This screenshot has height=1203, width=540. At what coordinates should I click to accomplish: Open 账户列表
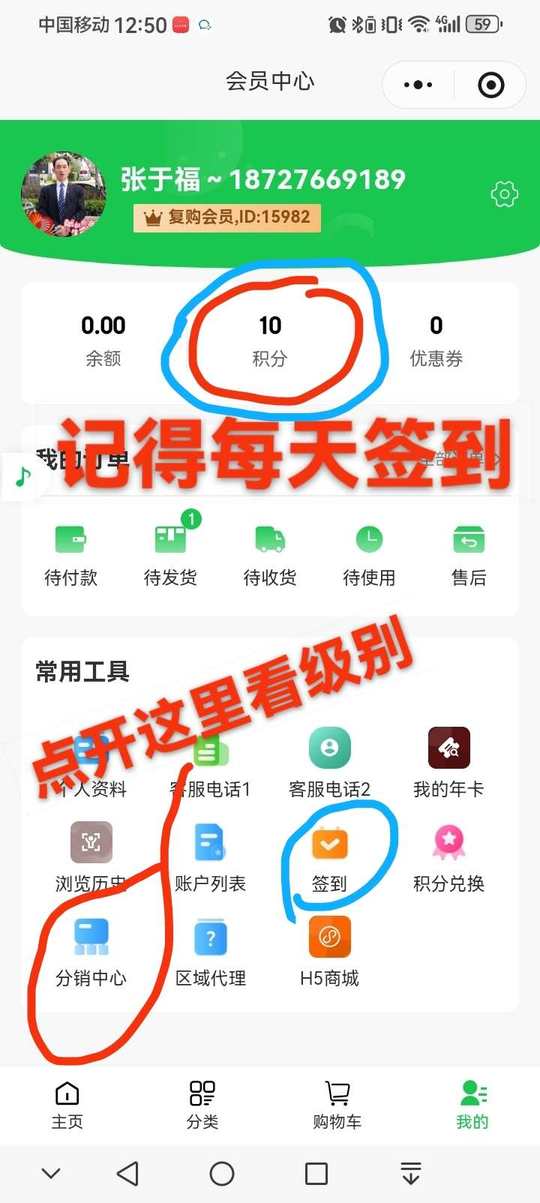pos(210,858)
